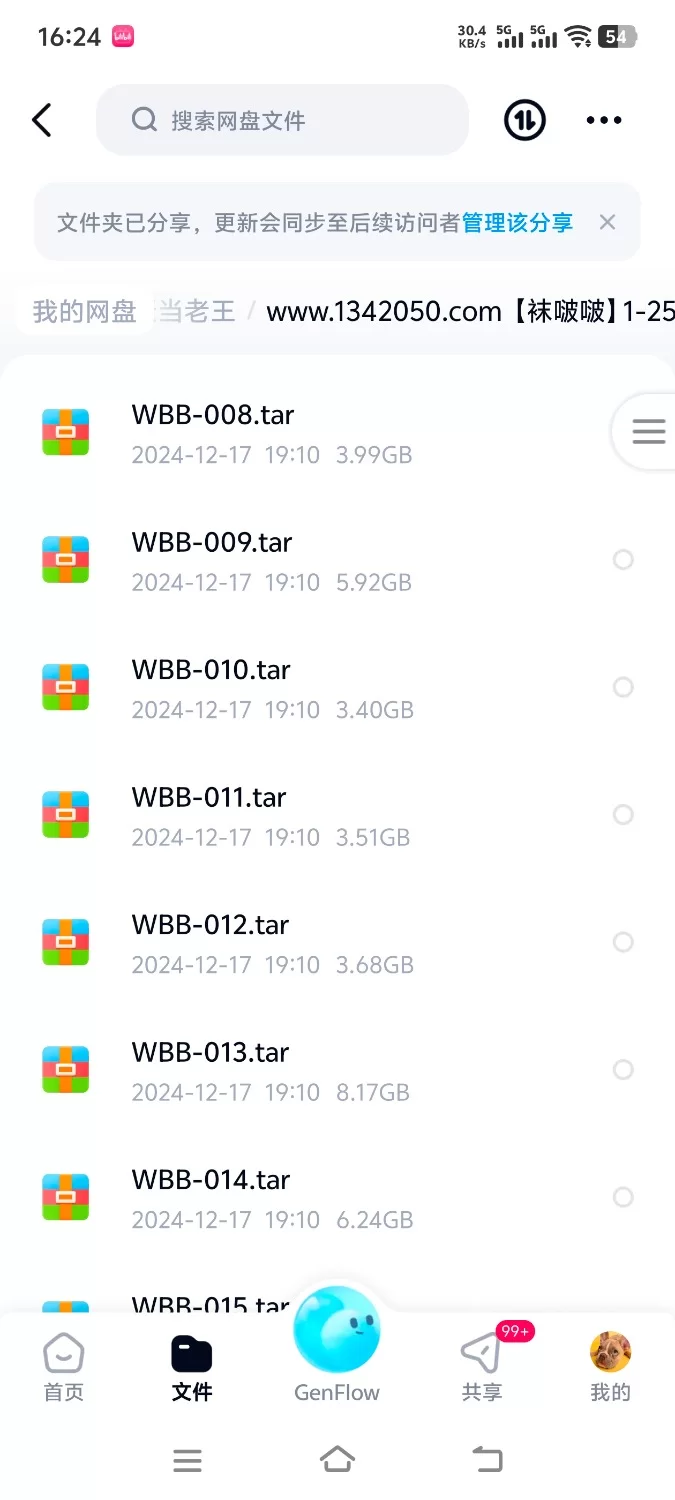Go to 我的网盘 in the breadcrumb
The height and width of the screenshot is (1500, 675).
click(x=84, y=311)
